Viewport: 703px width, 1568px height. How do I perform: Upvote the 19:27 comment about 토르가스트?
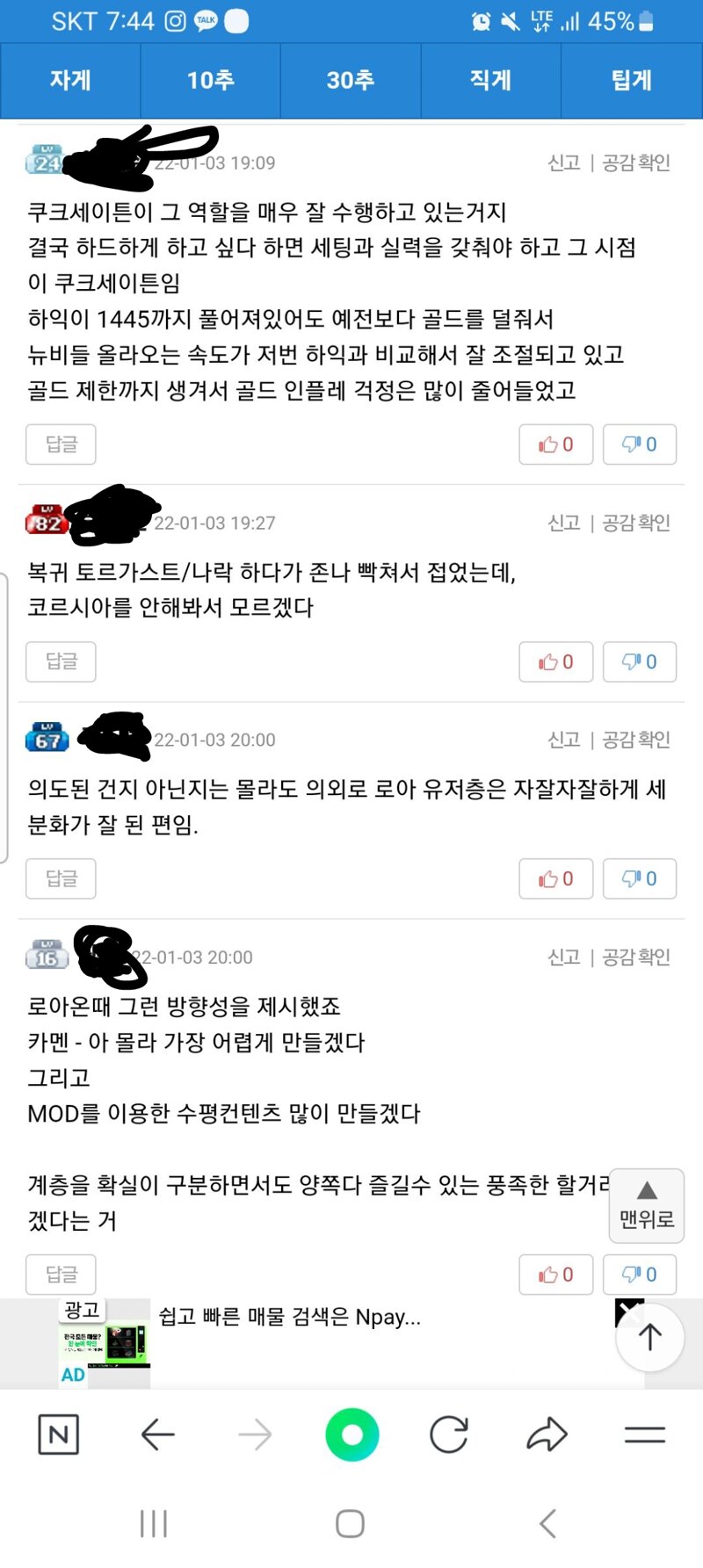point(556,661)
